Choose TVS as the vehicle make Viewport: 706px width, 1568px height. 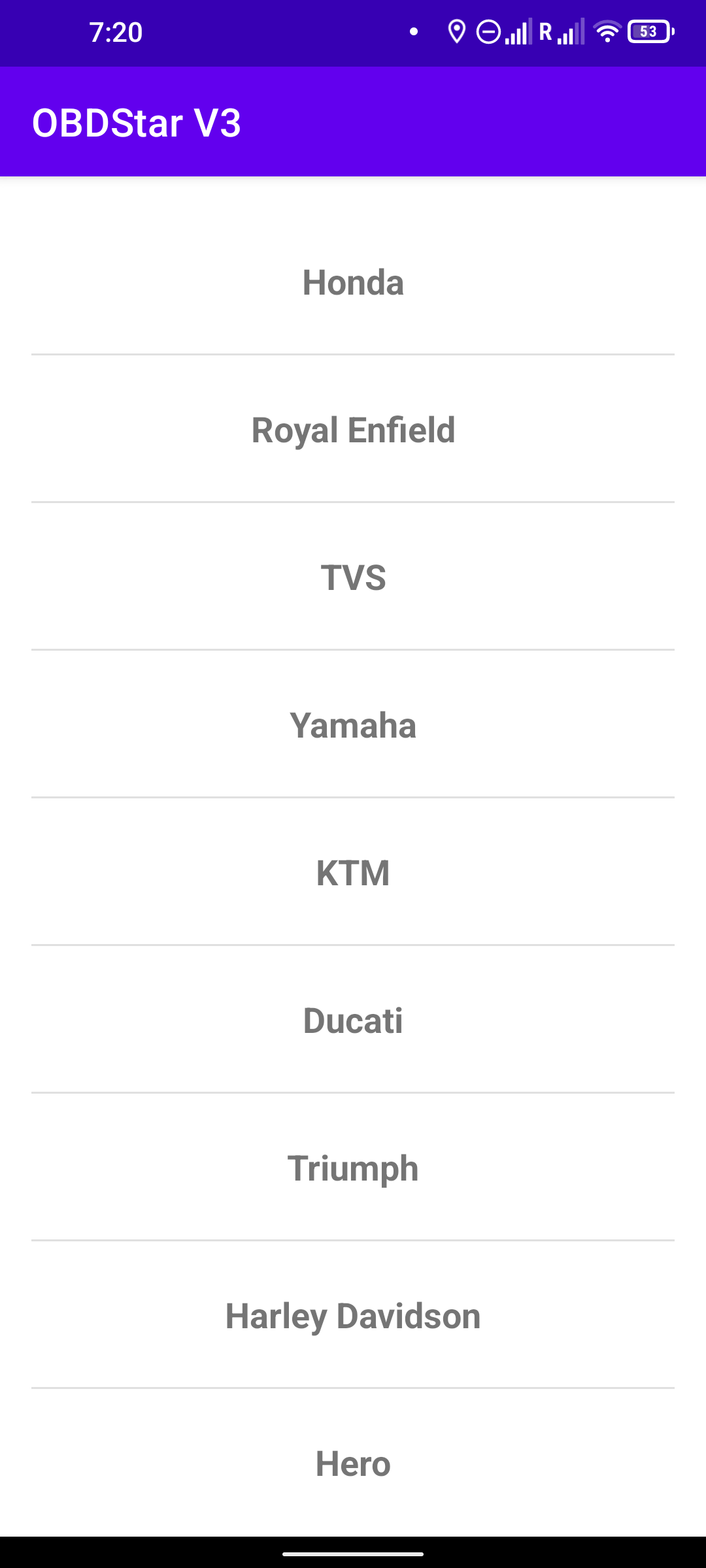pyautogui.click(x=353, y=578)
